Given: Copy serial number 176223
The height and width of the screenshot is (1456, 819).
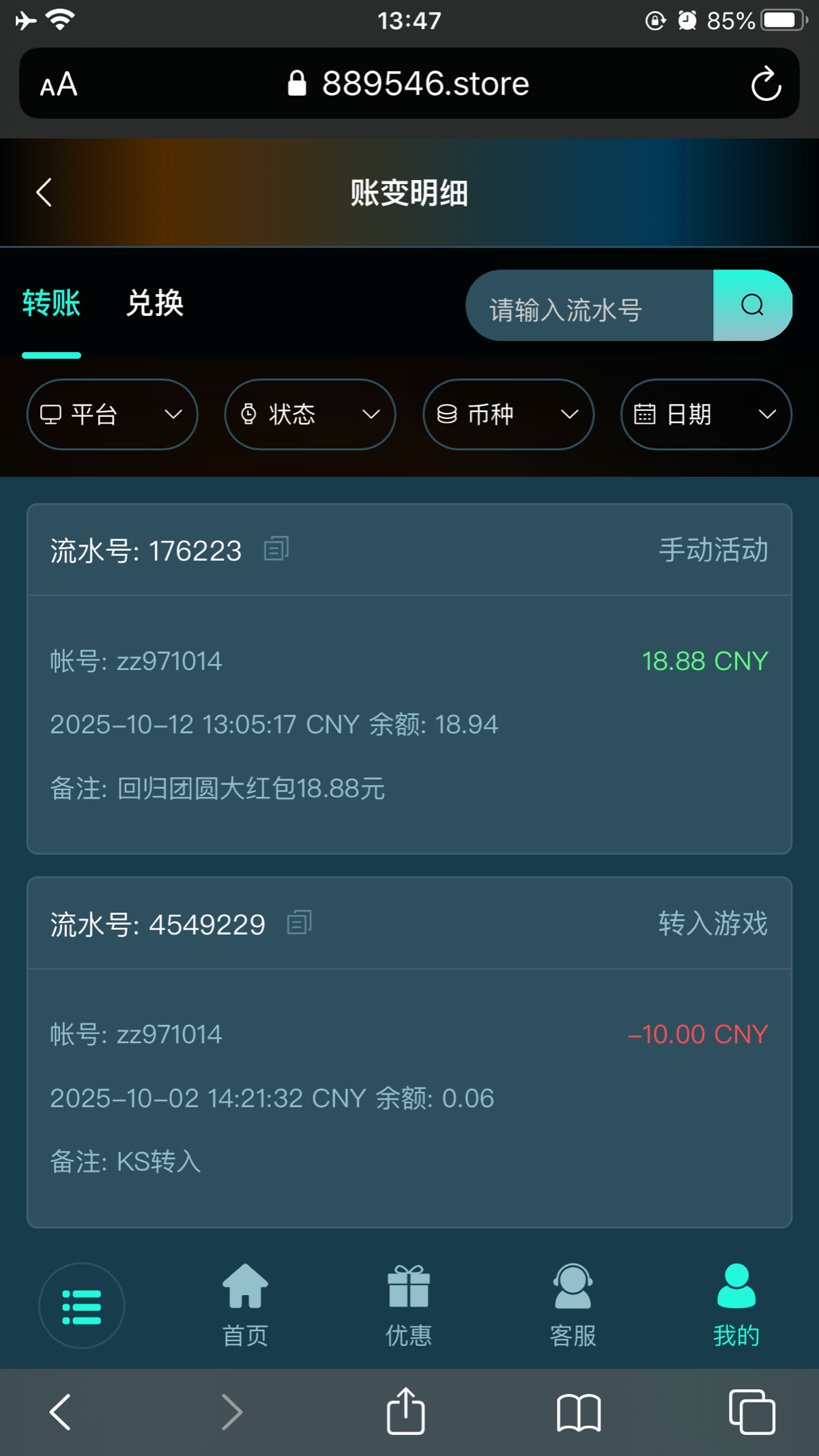Looking at the screenshot, I should pyautogui.click(x=276, y=549).
